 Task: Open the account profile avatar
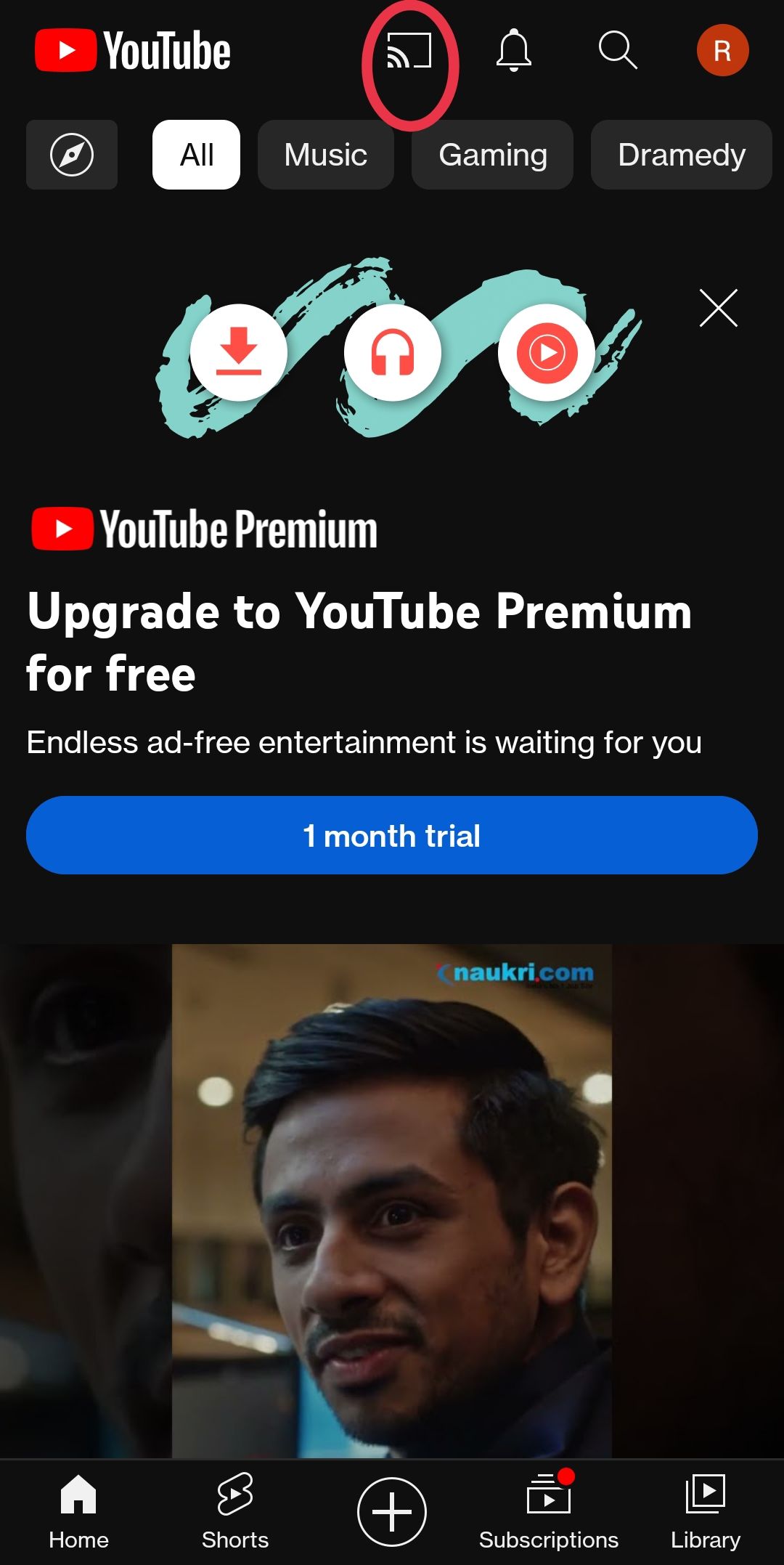(x=722, y=51)
